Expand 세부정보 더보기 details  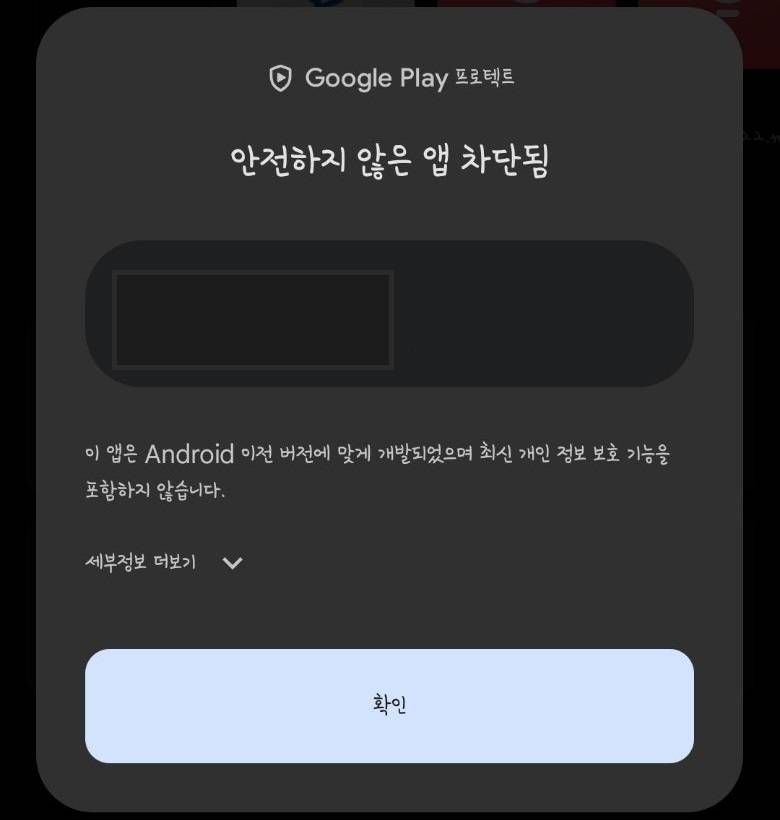point(165,562)
